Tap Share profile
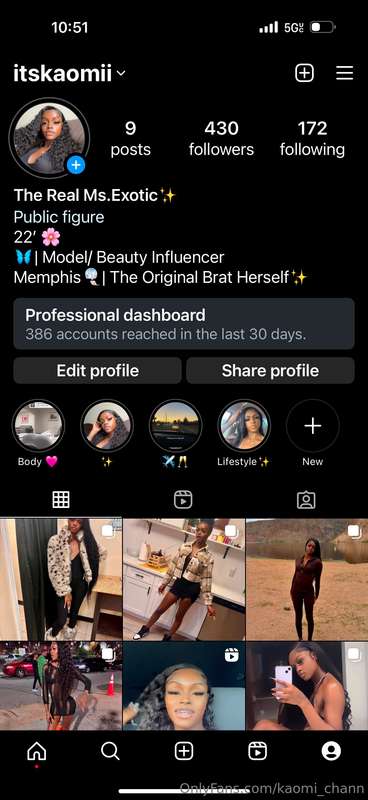This screenshot has width=368, height=800. tap(270, 370)
